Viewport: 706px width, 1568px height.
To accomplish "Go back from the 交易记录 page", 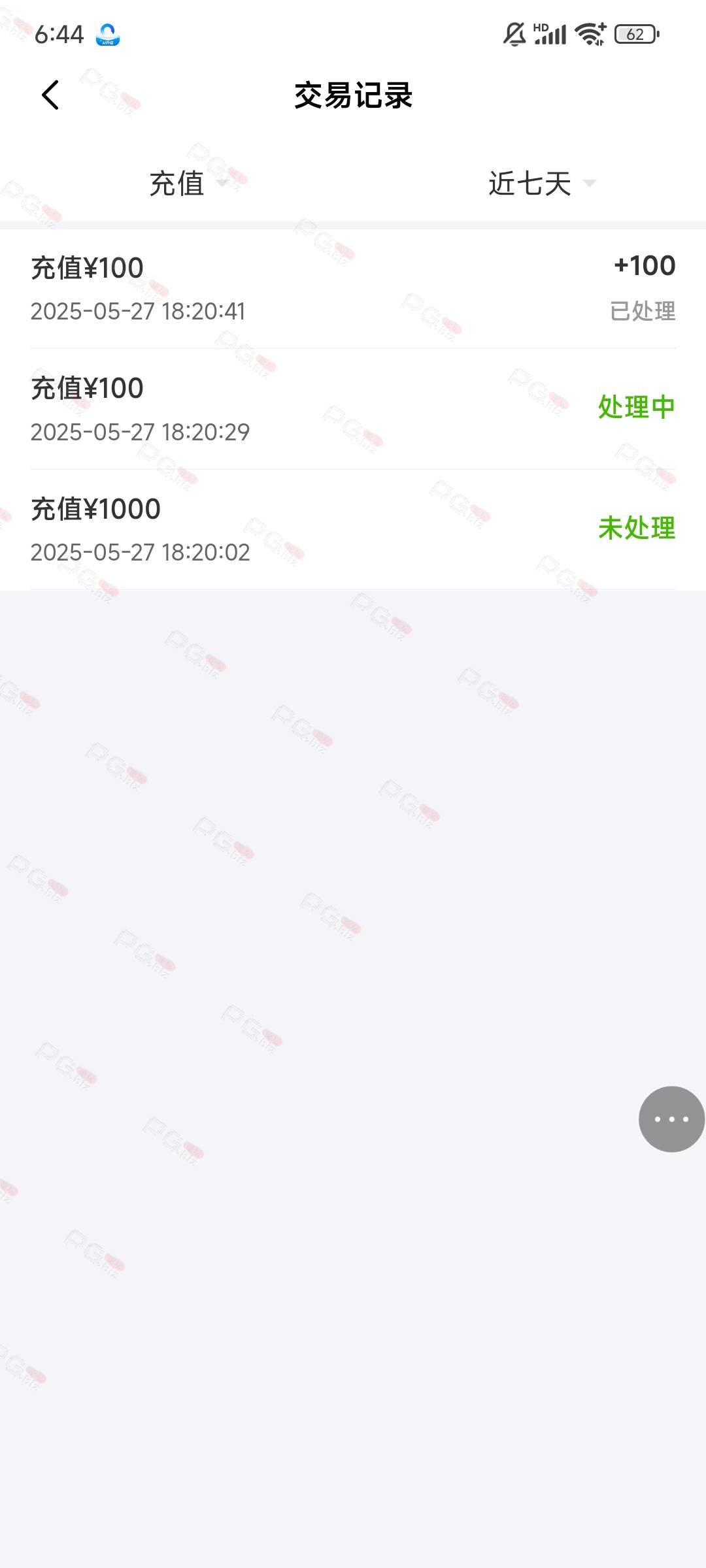I will pyautogui.click(x=50, y=95).
